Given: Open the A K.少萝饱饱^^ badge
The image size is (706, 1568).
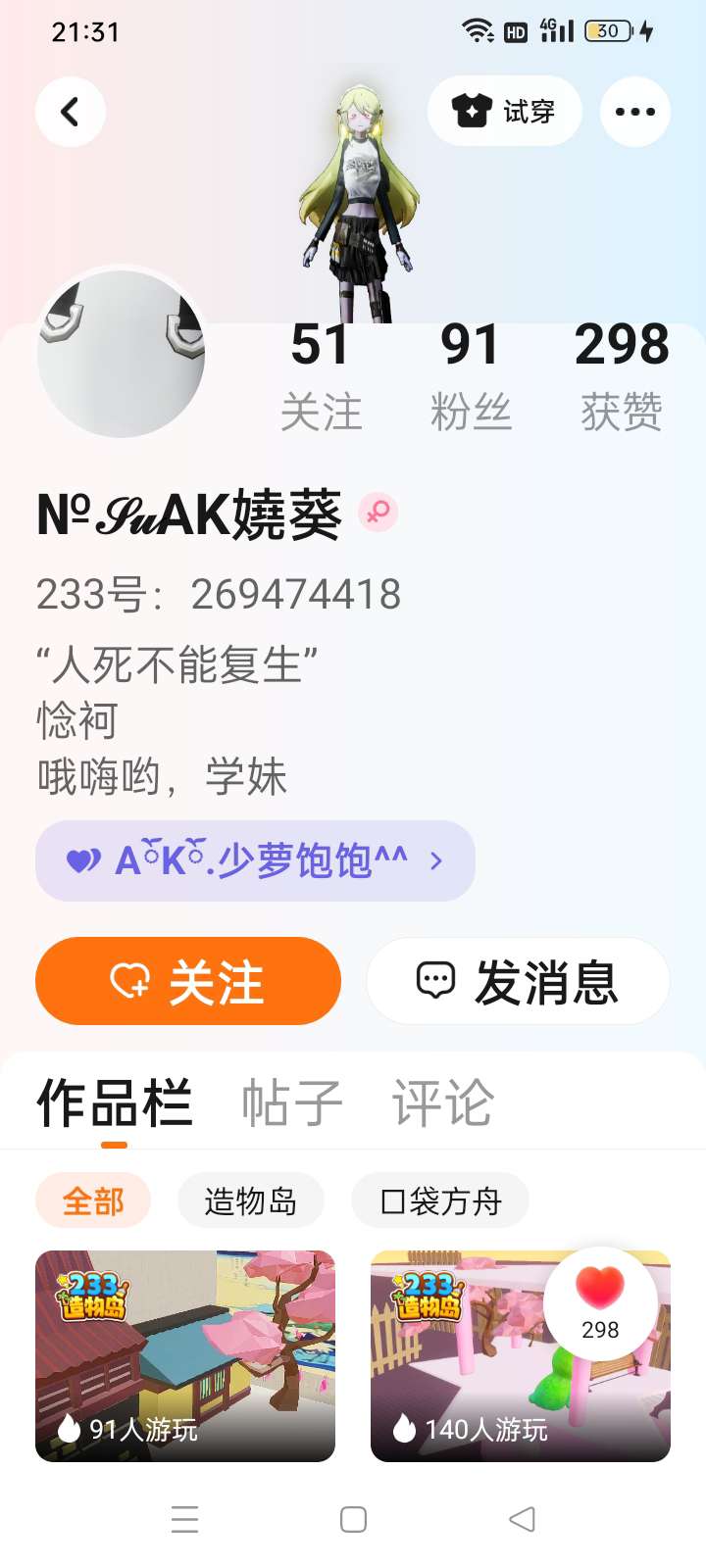Looking at the screenshot, I should pos(255,860).
